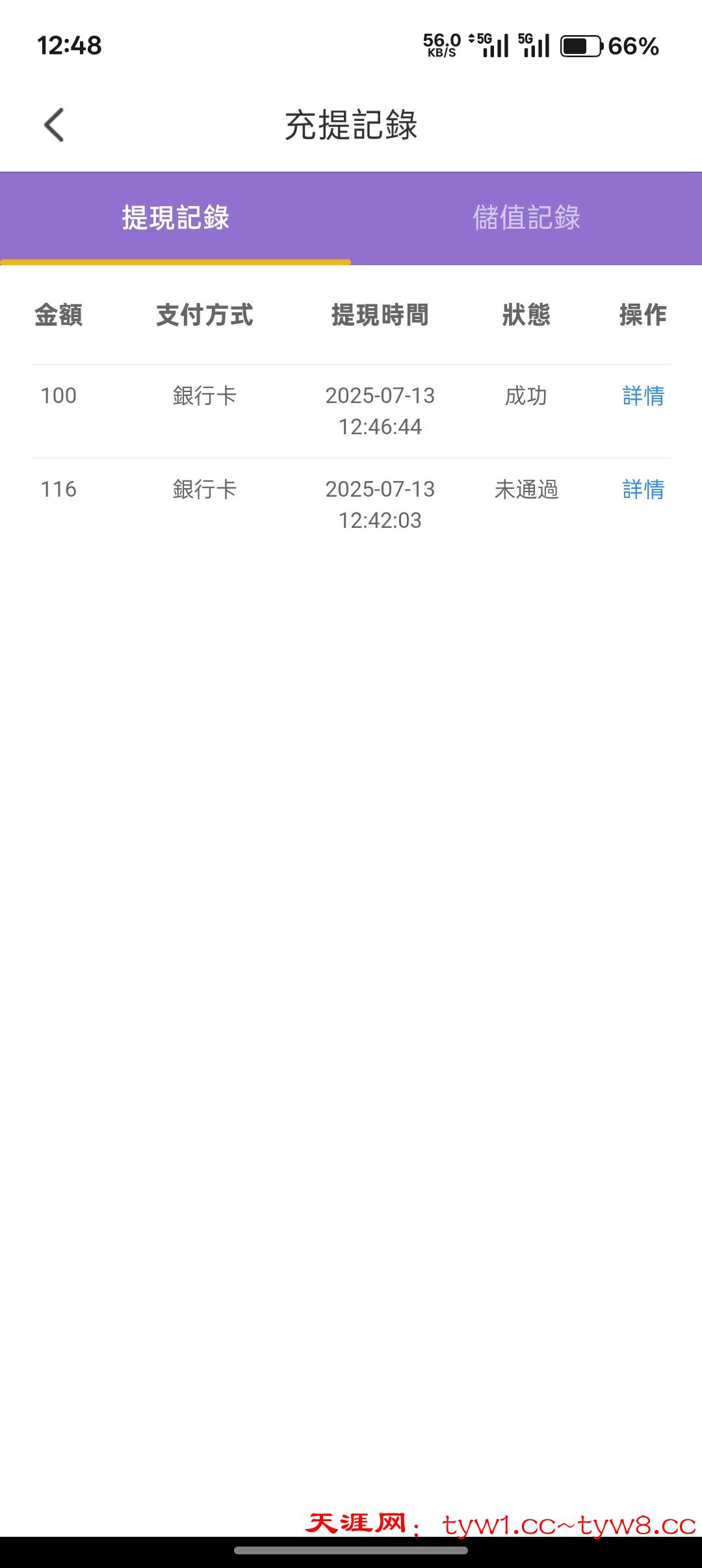Tap the yellow underline below 提現記錄
This screenshot has height=1568, width=702.
point(174,263)
